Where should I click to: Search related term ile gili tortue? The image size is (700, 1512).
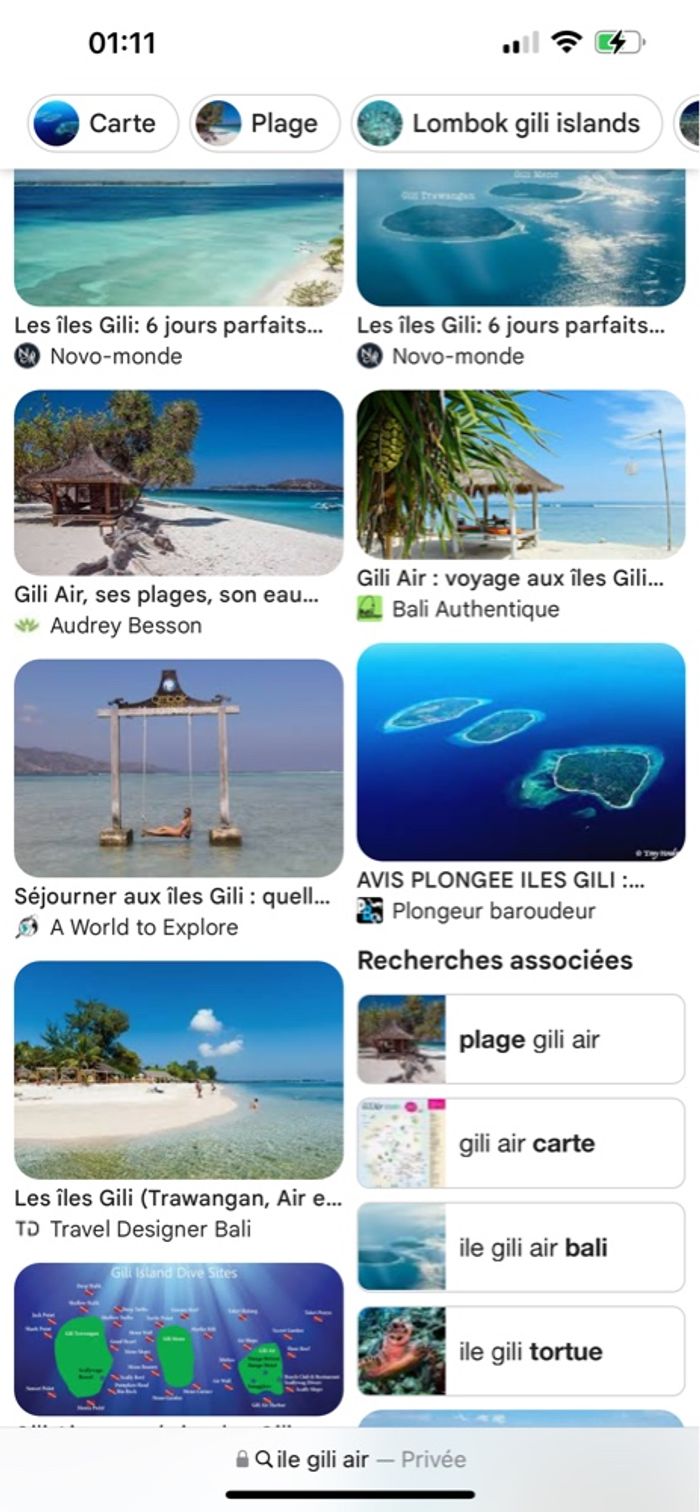(520, 1351)
